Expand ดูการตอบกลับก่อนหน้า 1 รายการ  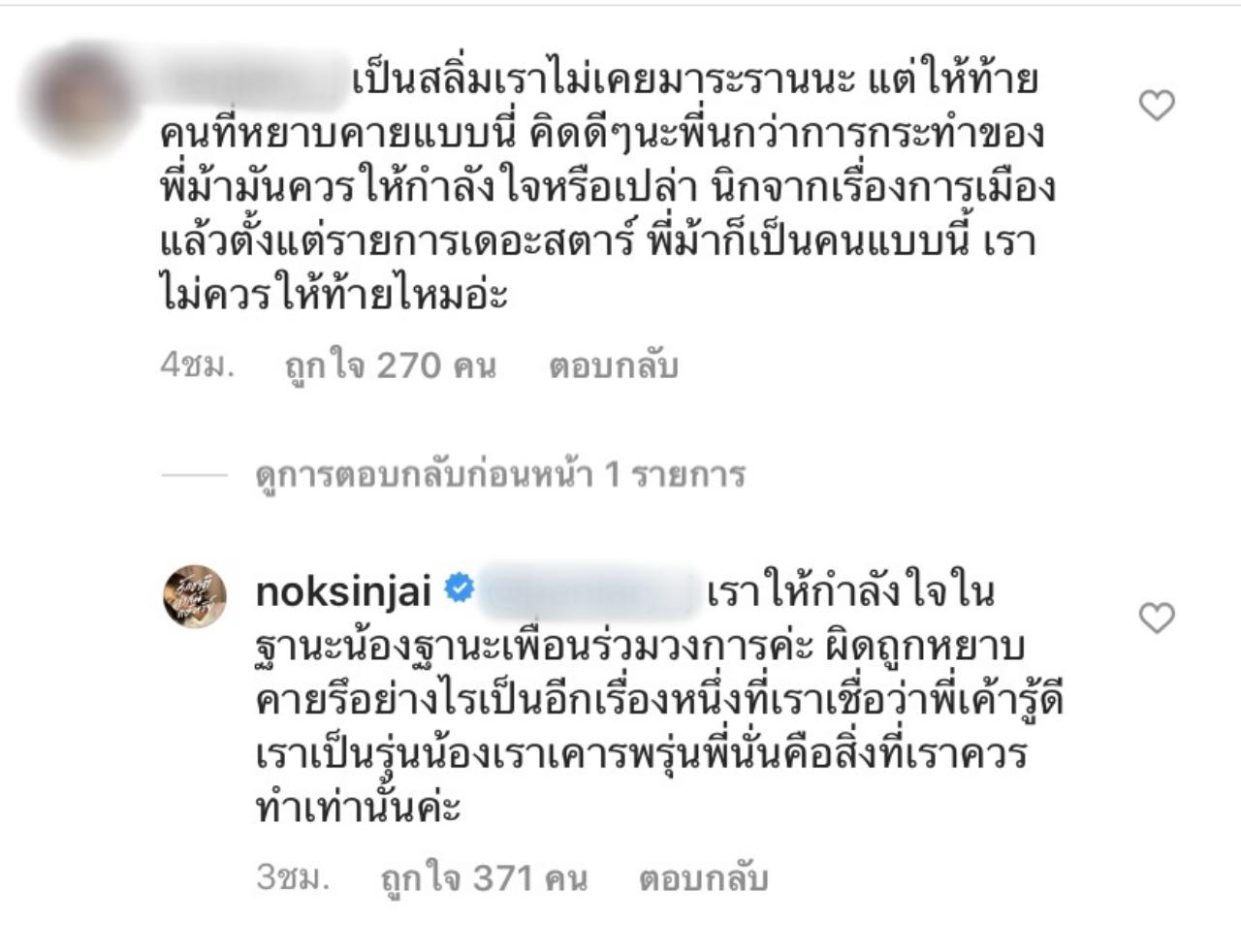(x=499, y=475)
